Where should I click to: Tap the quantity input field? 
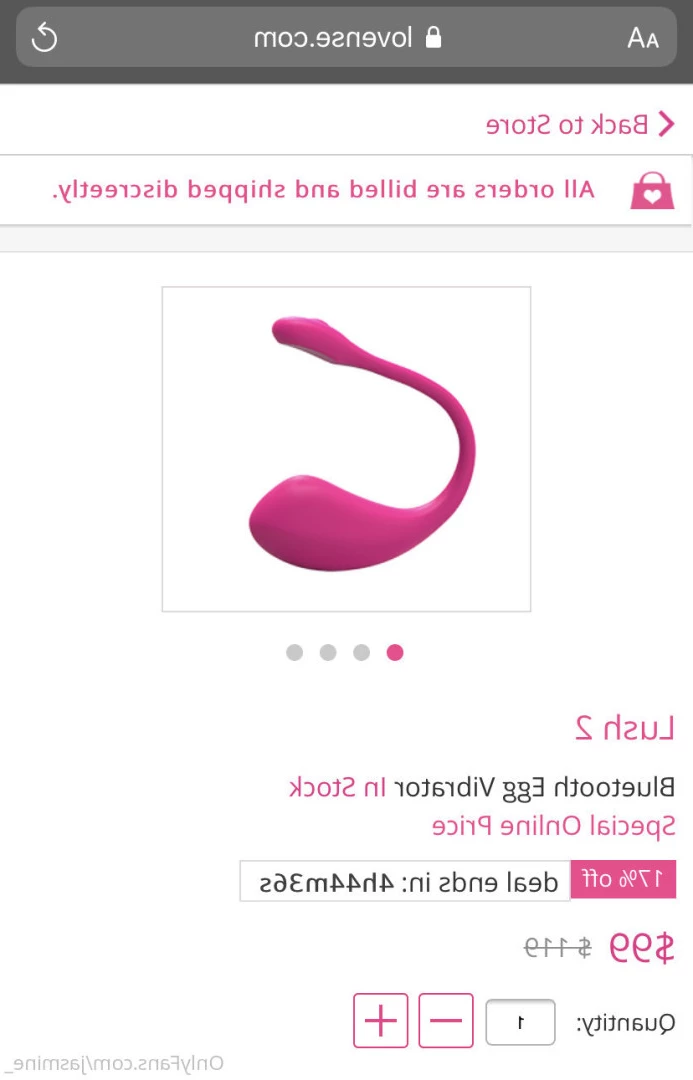pos(520,1022)
